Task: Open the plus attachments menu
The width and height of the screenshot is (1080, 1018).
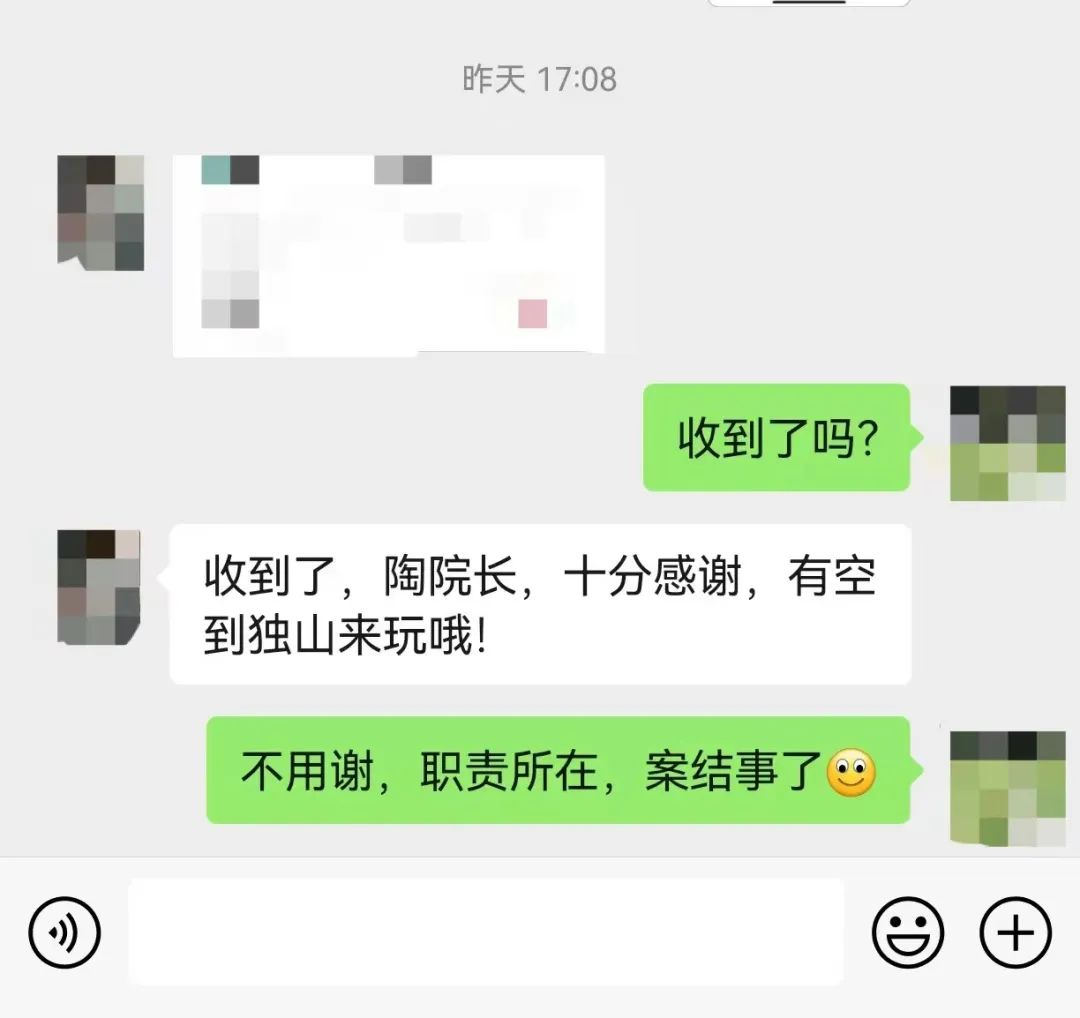Action: tap(1015, 933)
